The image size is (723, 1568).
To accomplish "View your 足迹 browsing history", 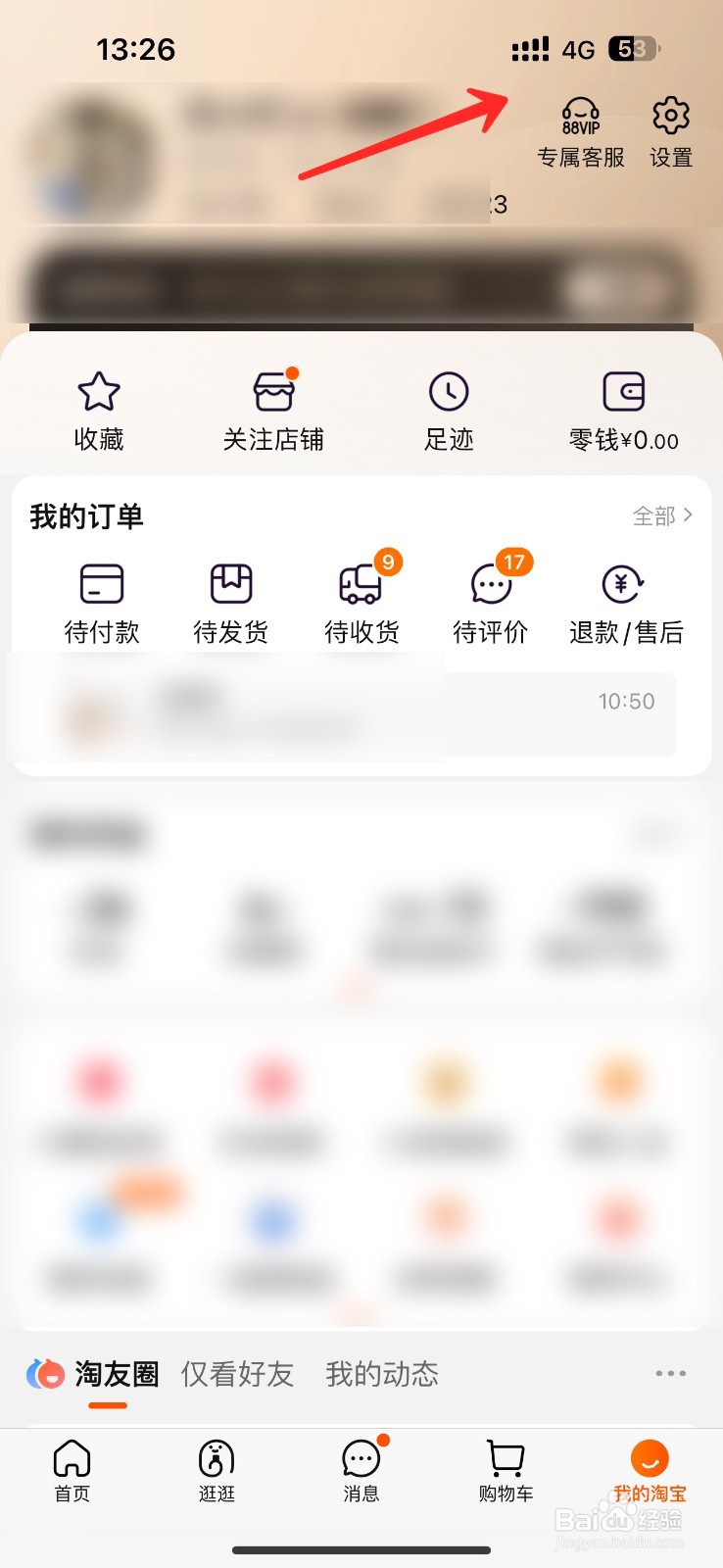I will tap(448, 407).
